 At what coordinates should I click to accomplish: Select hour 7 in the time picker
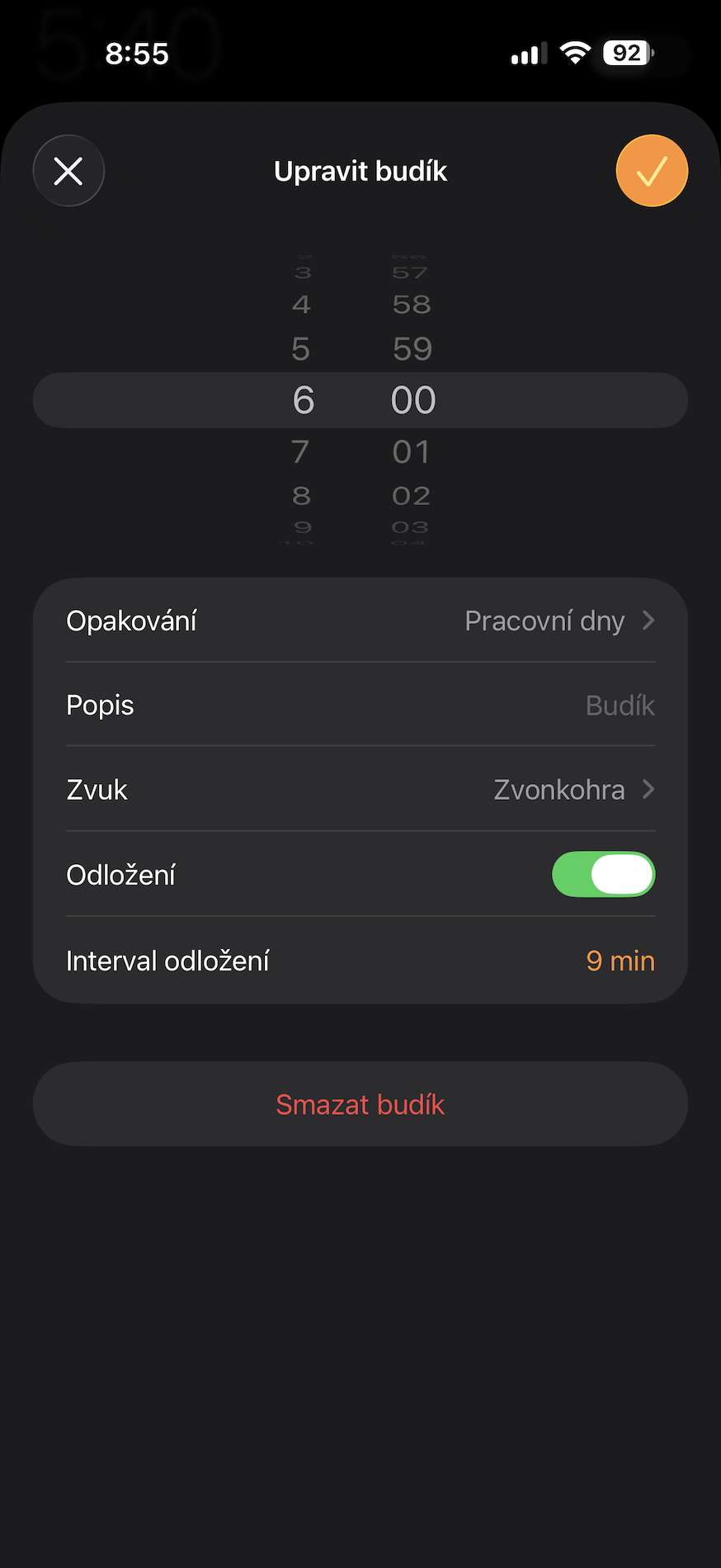[x=300, y=451]
